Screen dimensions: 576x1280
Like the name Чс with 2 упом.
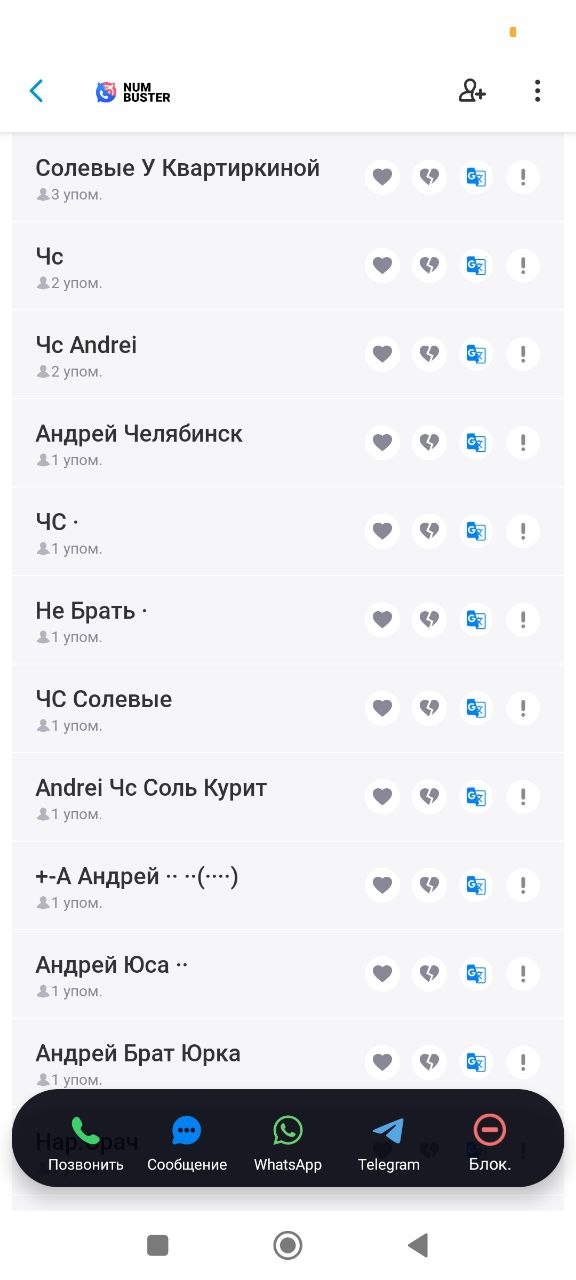click(382, 266)
